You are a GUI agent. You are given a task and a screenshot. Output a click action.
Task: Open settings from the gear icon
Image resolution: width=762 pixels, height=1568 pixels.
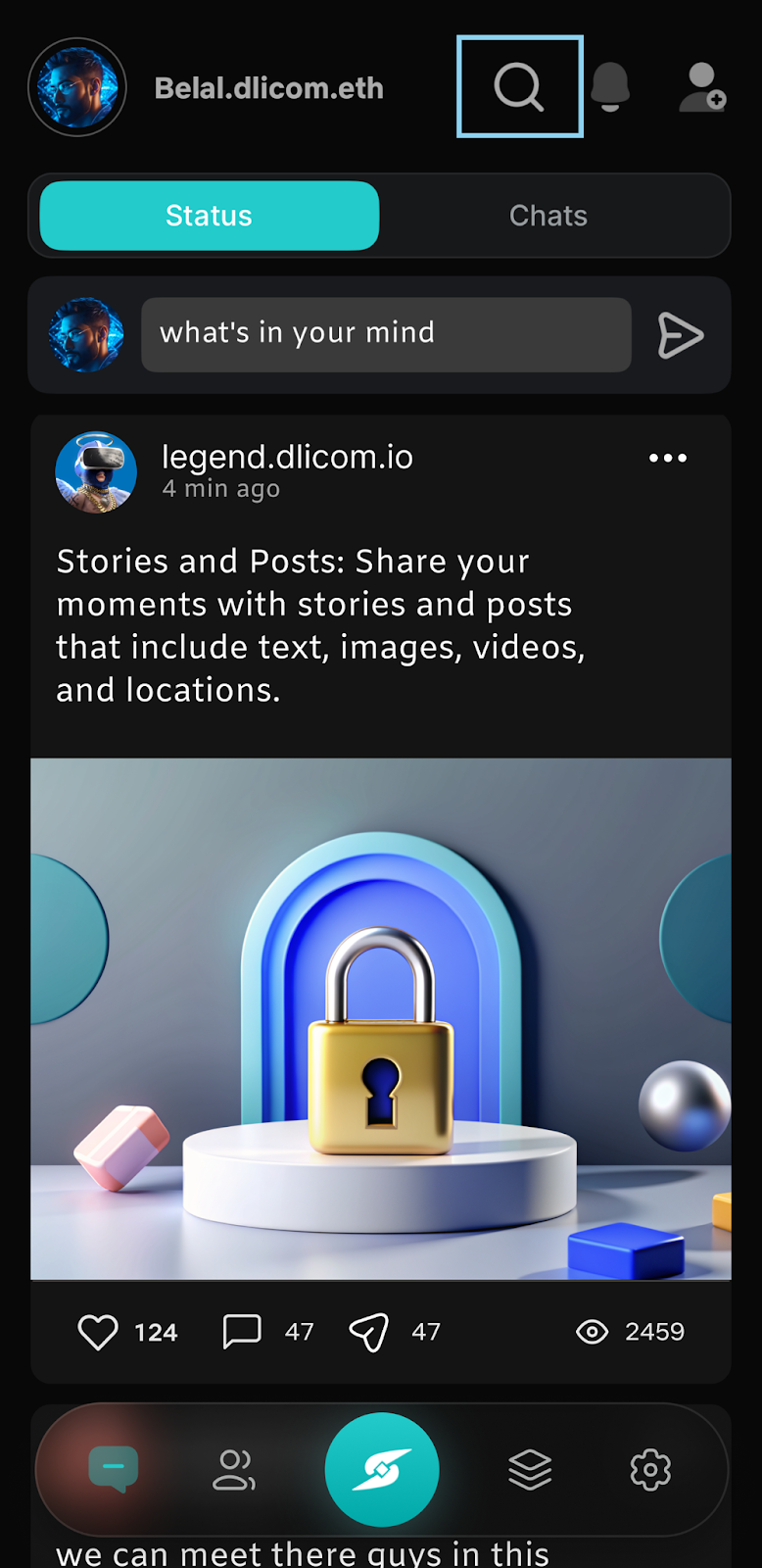[650, 1469]
